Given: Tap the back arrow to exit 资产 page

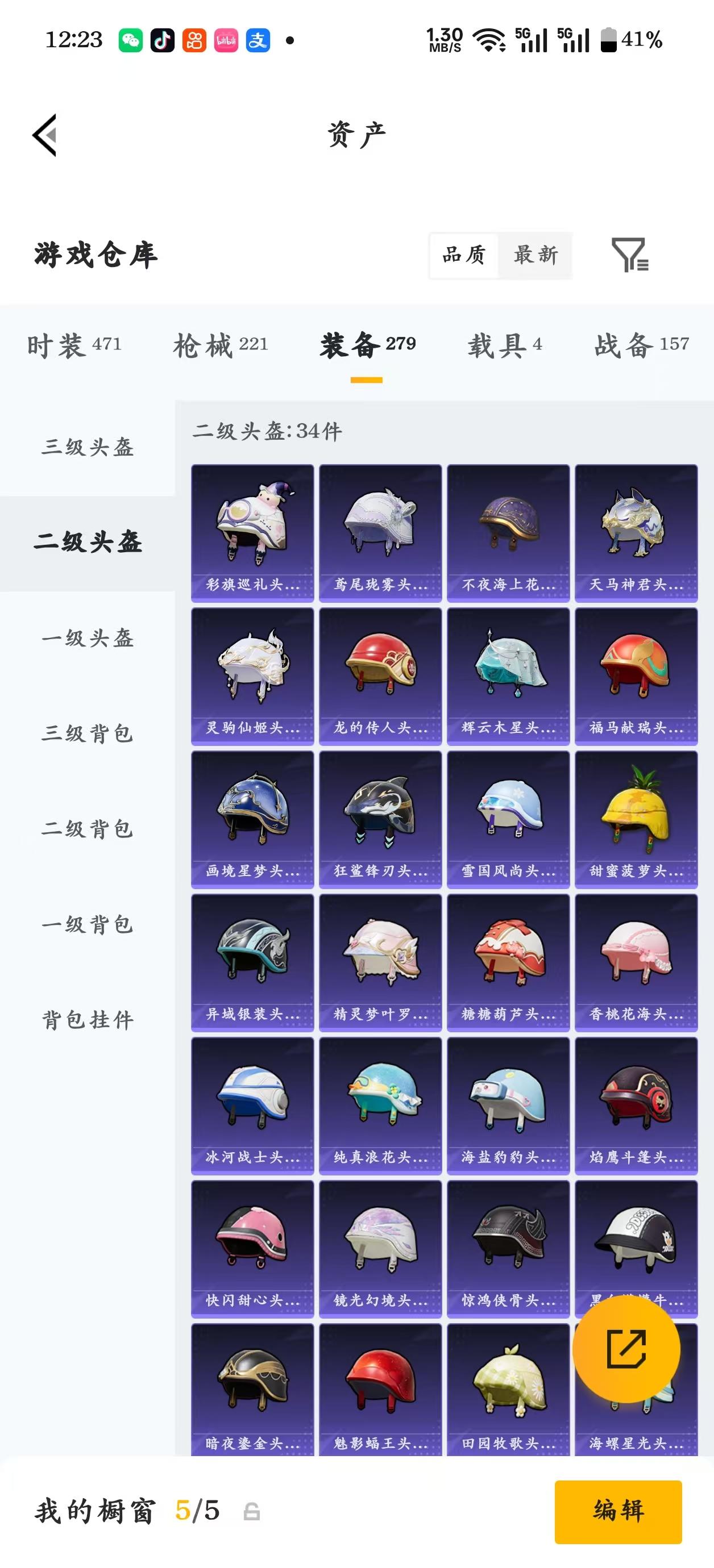Looking at the screenshot, I should (x=45, y=135).
